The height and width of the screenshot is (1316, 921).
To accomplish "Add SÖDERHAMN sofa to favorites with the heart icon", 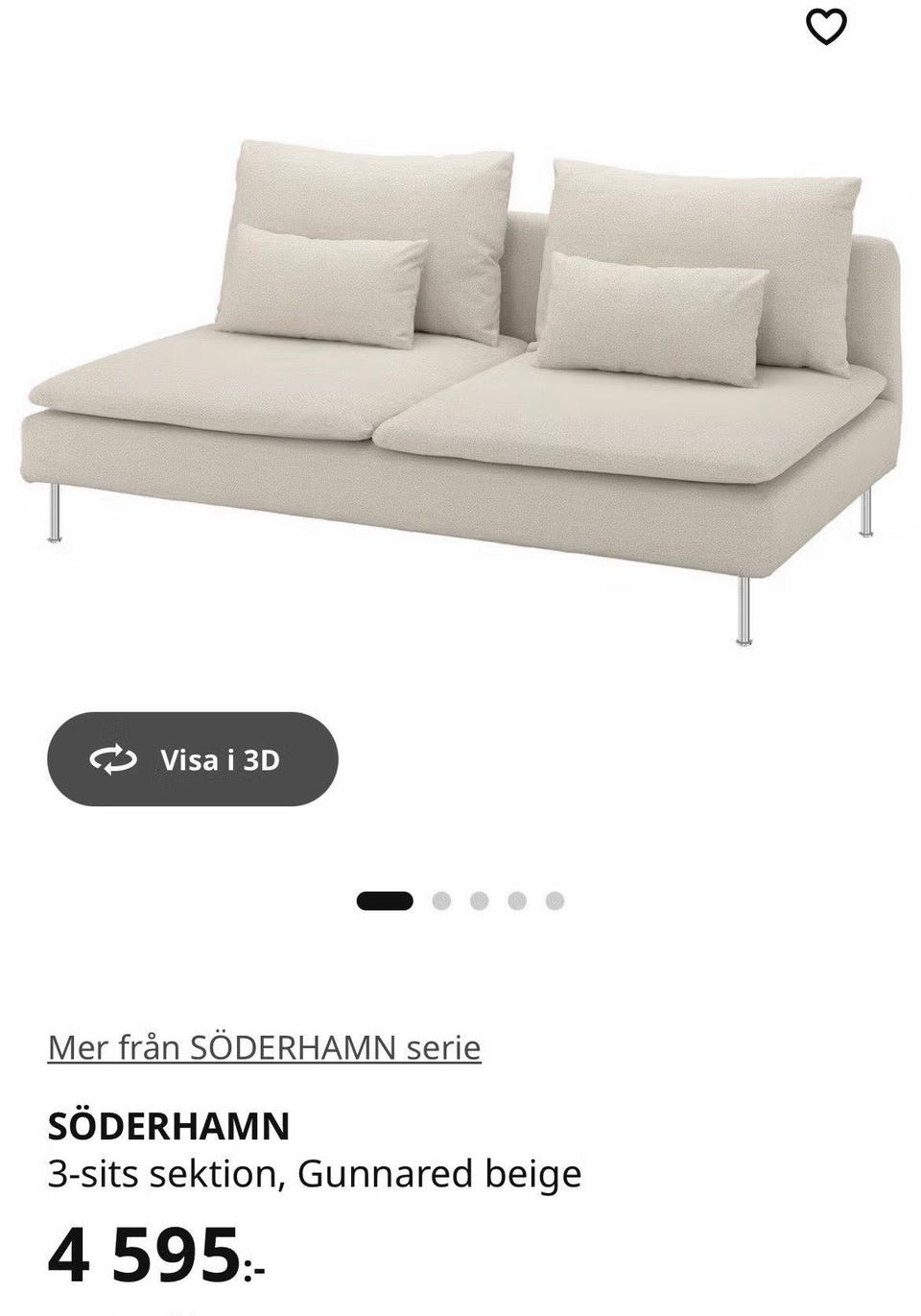I will point(825,27).
